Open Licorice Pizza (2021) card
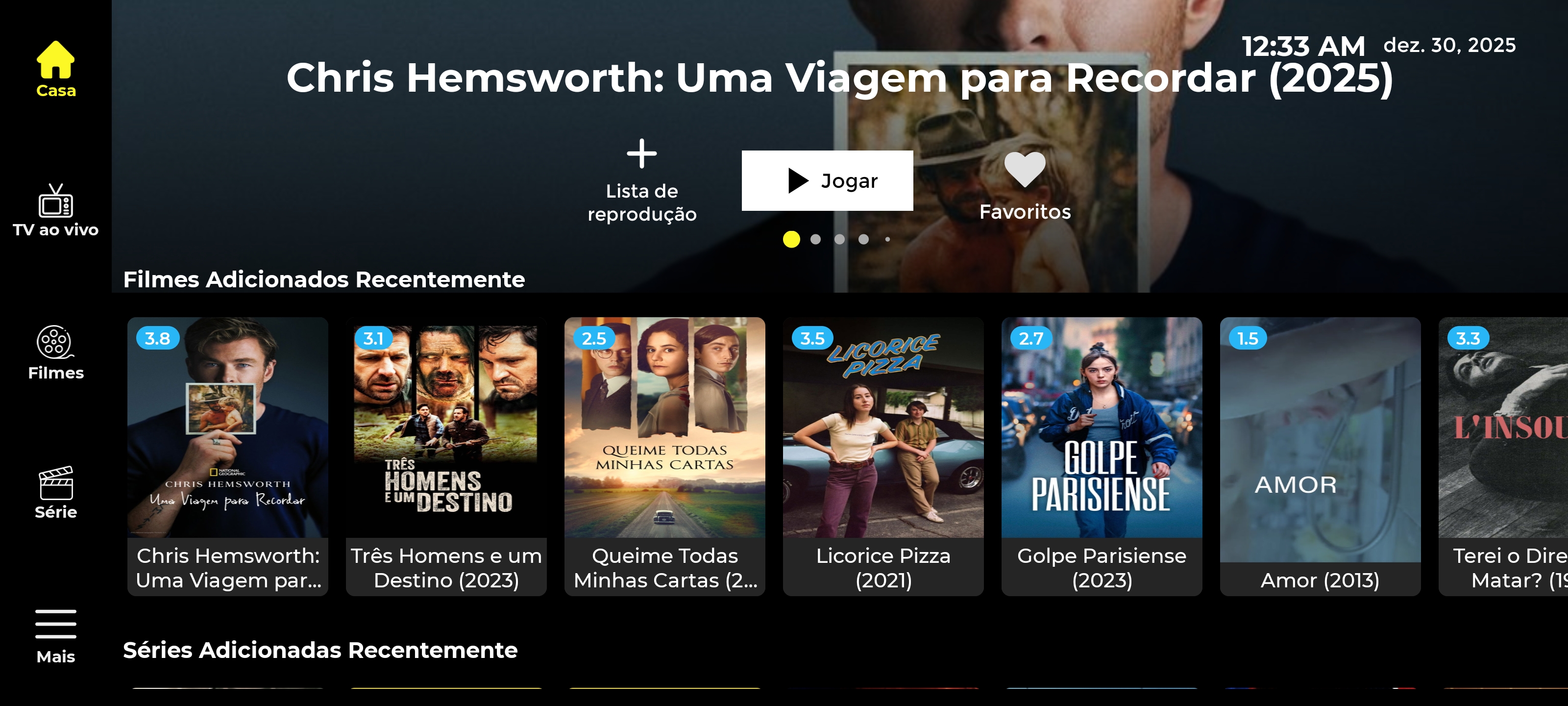The width and height of the screenshot is (1568, 706). [x=882, y=455]
